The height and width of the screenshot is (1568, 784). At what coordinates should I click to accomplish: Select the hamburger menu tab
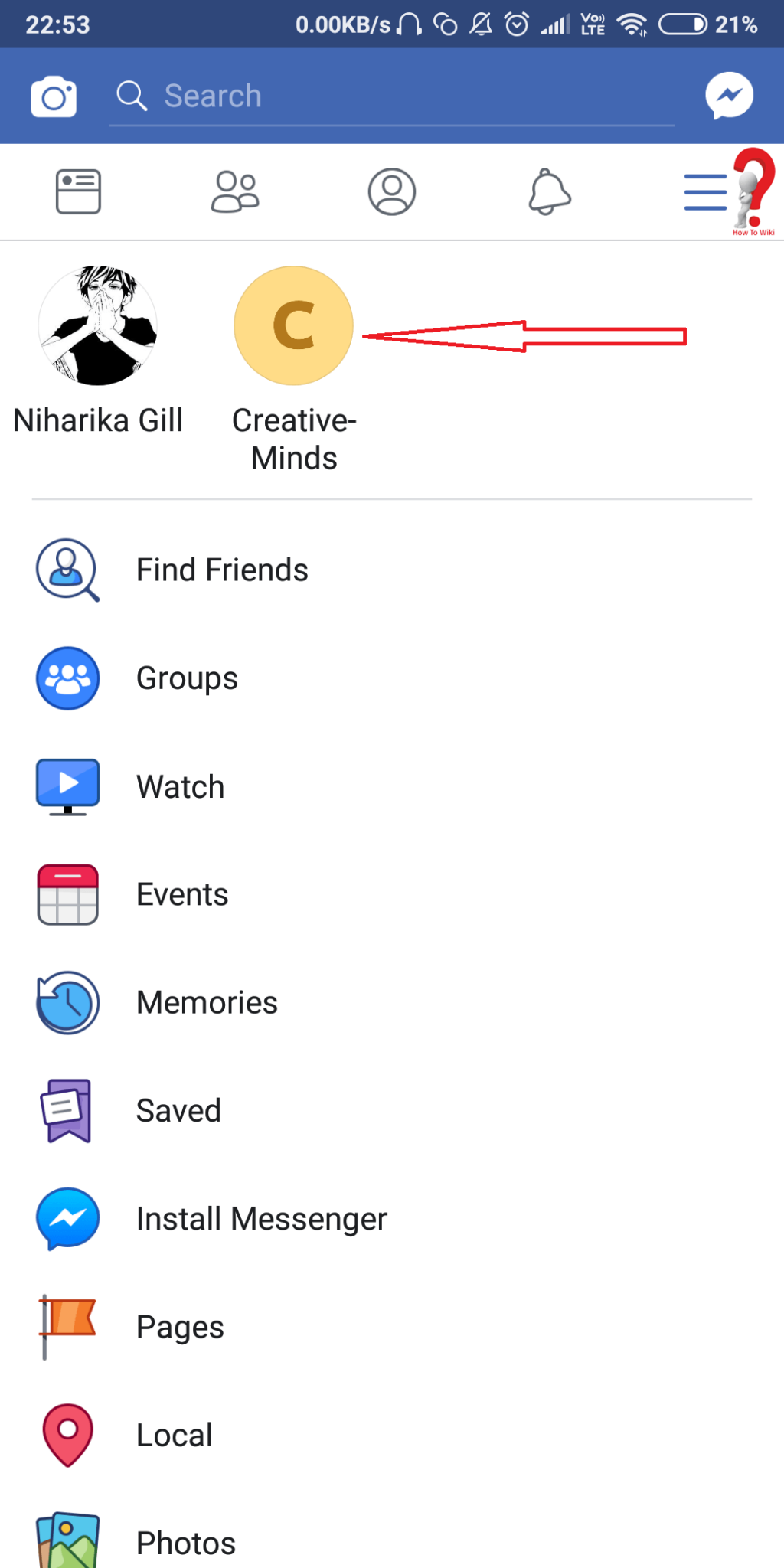[705, 191]
